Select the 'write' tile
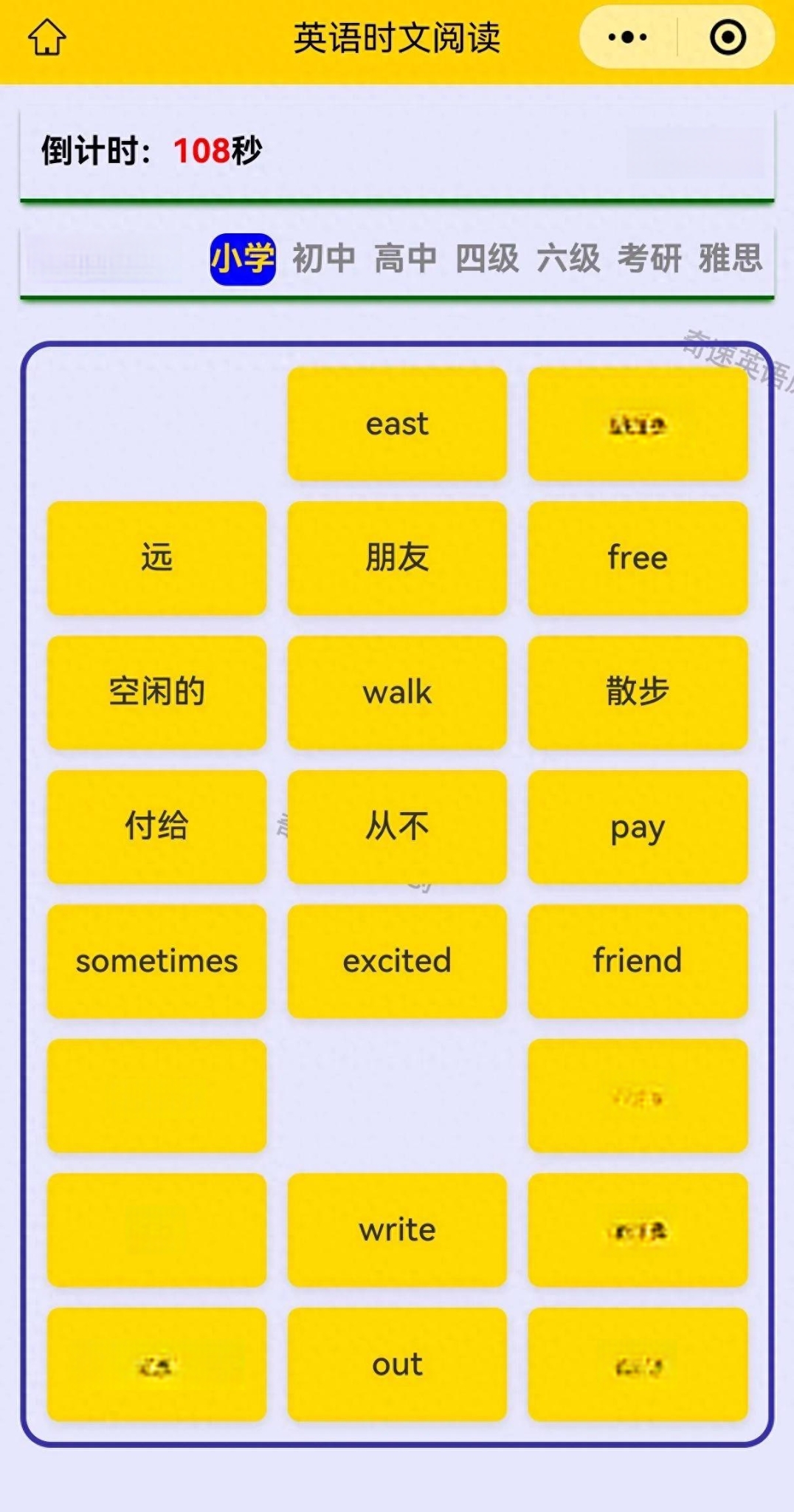 coord(397,1230)
